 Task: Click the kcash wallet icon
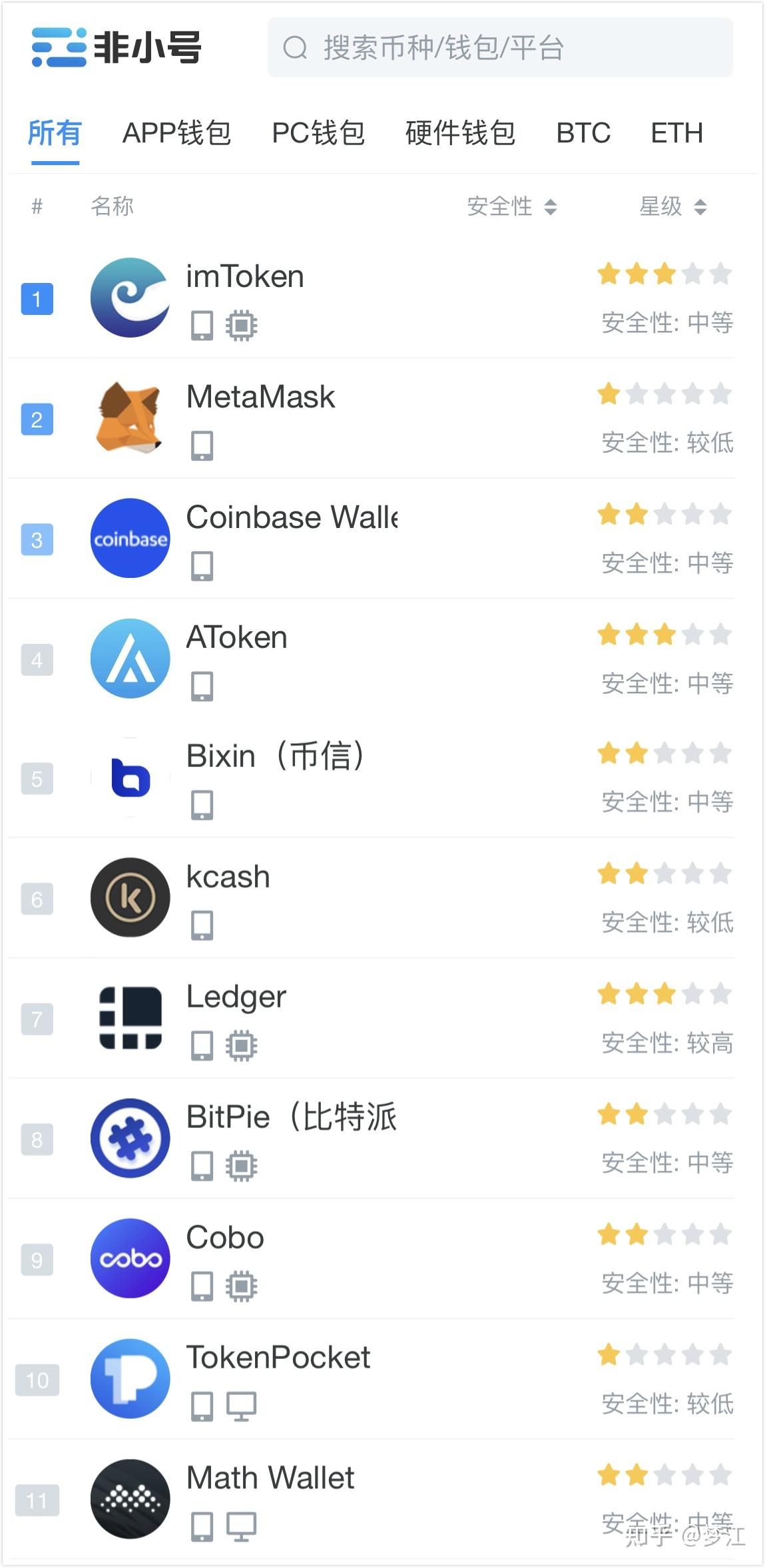pyautogui.click(x=130, y=898)
